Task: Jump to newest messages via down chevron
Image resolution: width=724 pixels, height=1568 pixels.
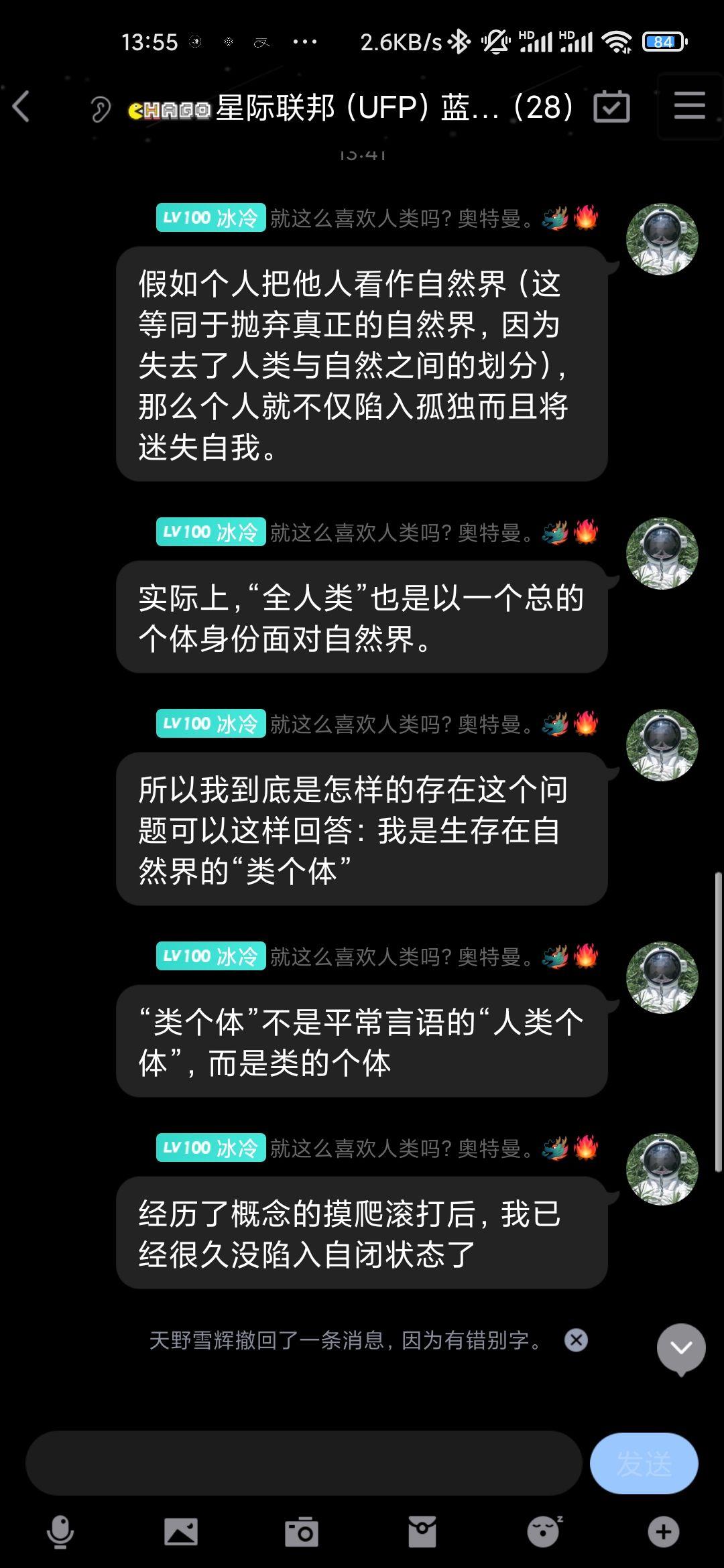Action: click(680, 1347)
